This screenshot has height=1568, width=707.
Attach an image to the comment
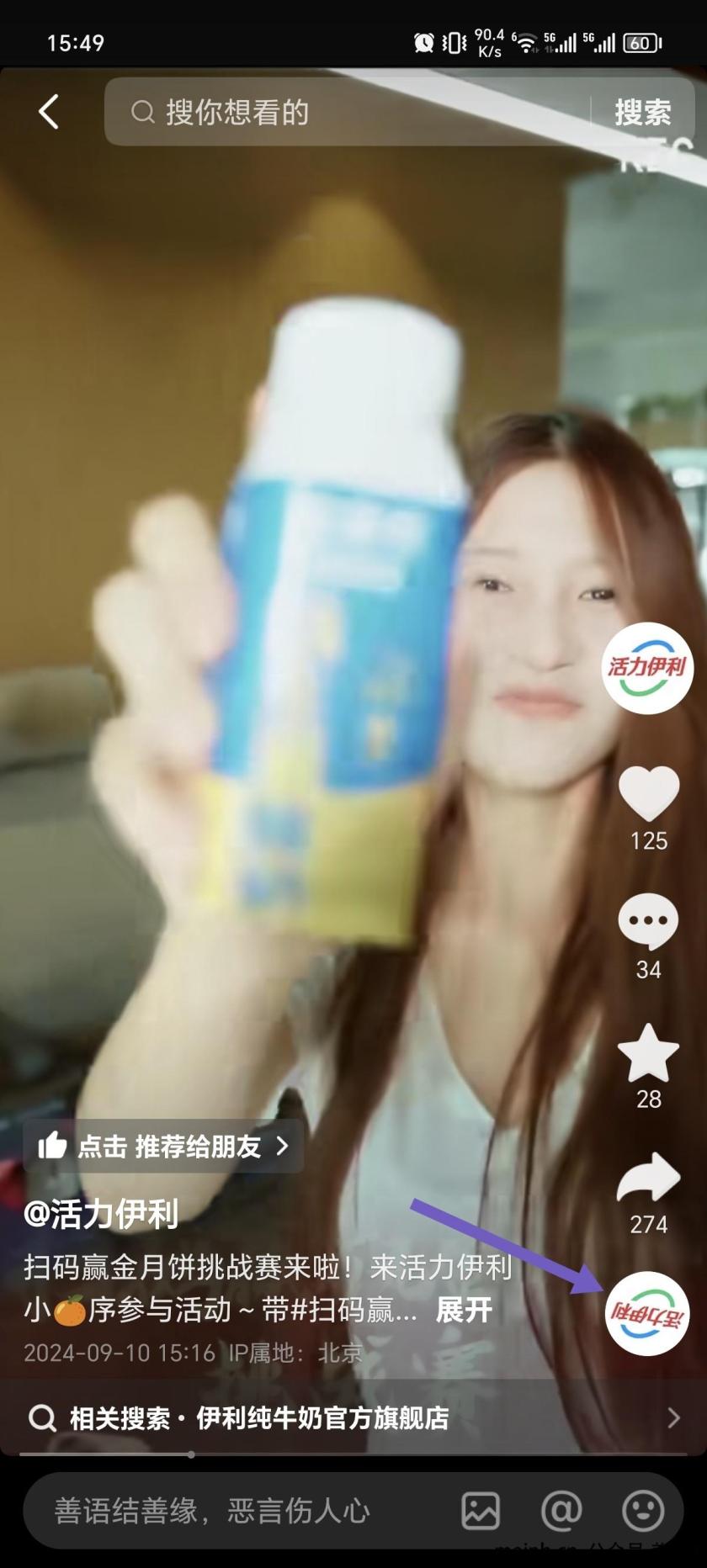click(x=481, y=1511)
